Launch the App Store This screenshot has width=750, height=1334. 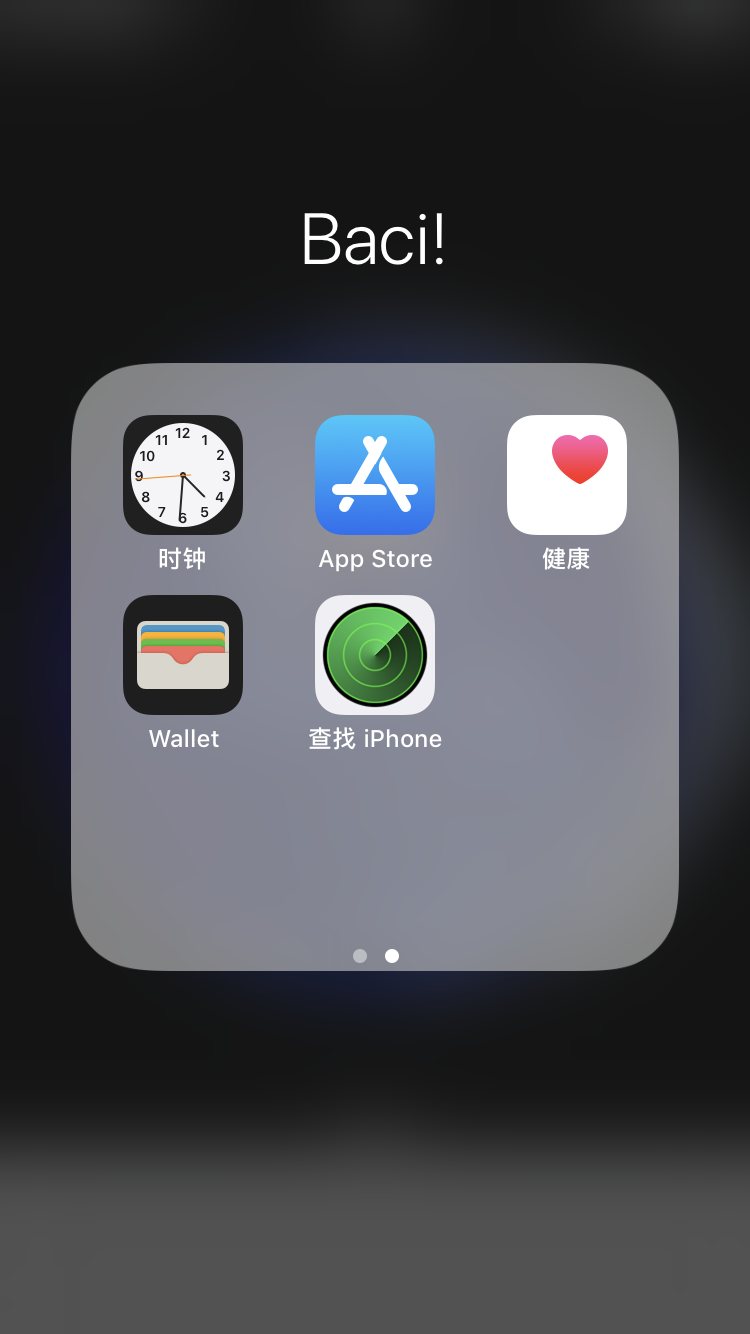(x=375, y=475)
